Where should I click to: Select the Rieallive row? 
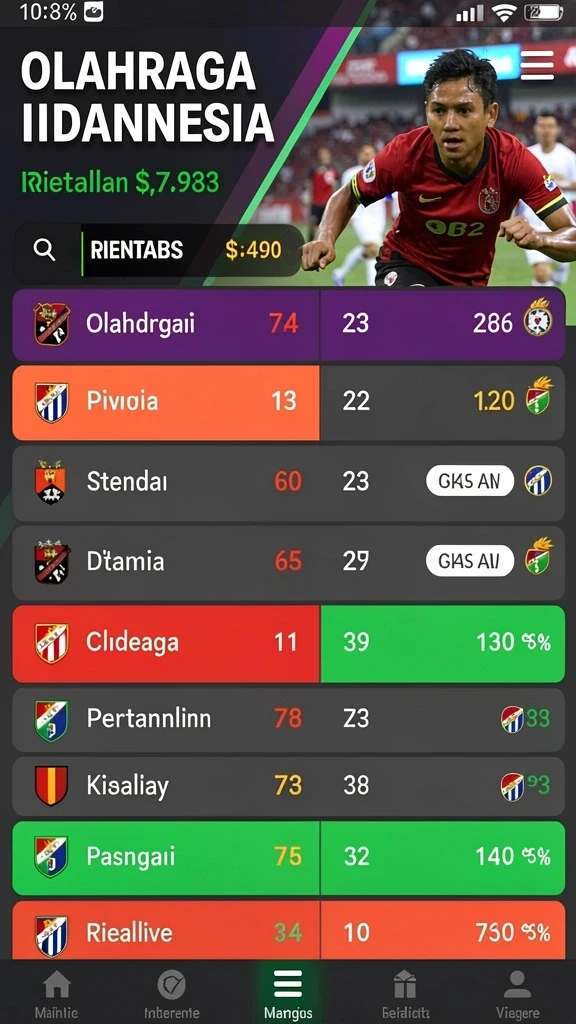tap(289, 930)
